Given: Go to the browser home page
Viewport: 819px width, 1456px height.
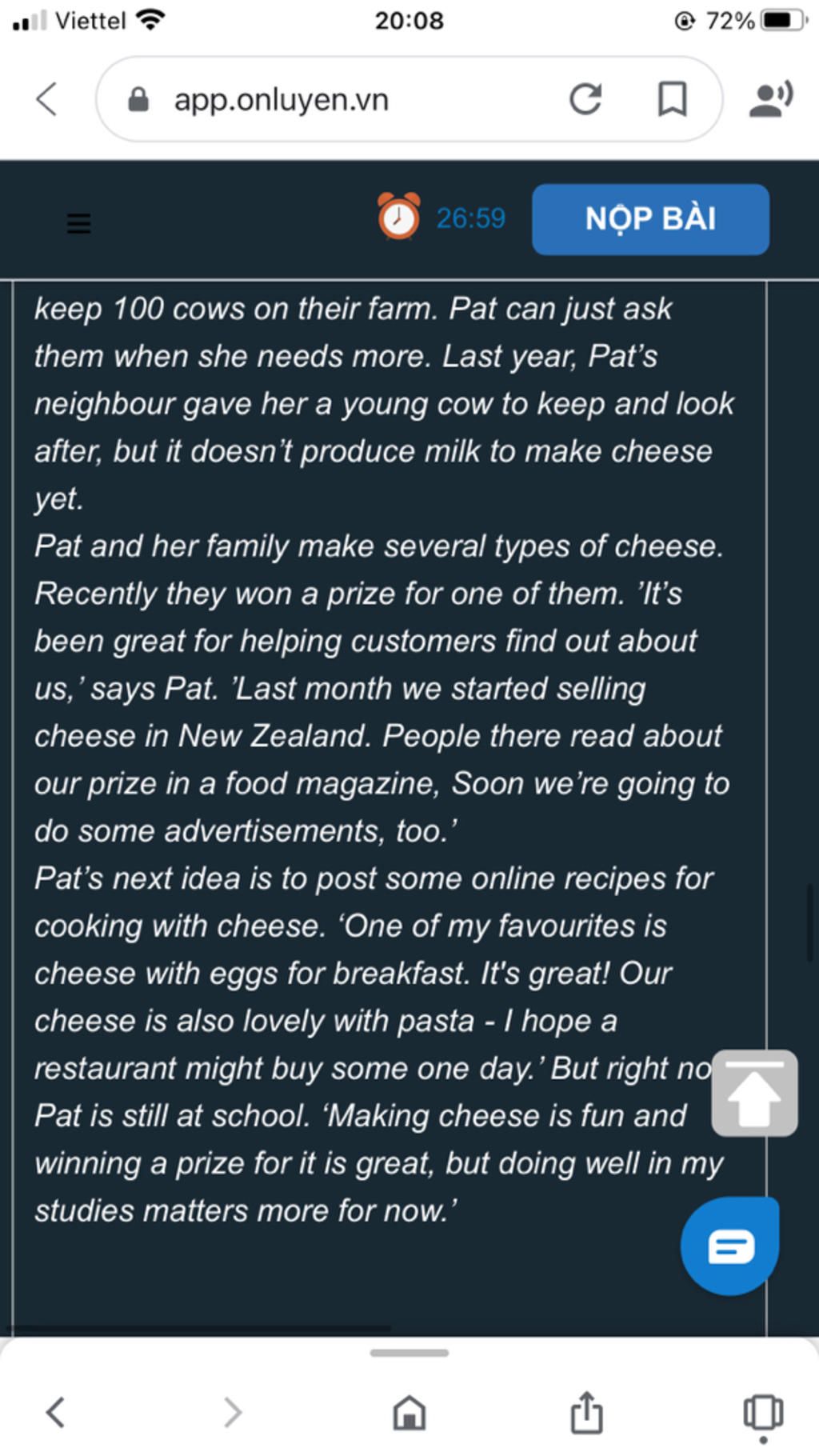Looking at the screenshot, I should 409,1412.
